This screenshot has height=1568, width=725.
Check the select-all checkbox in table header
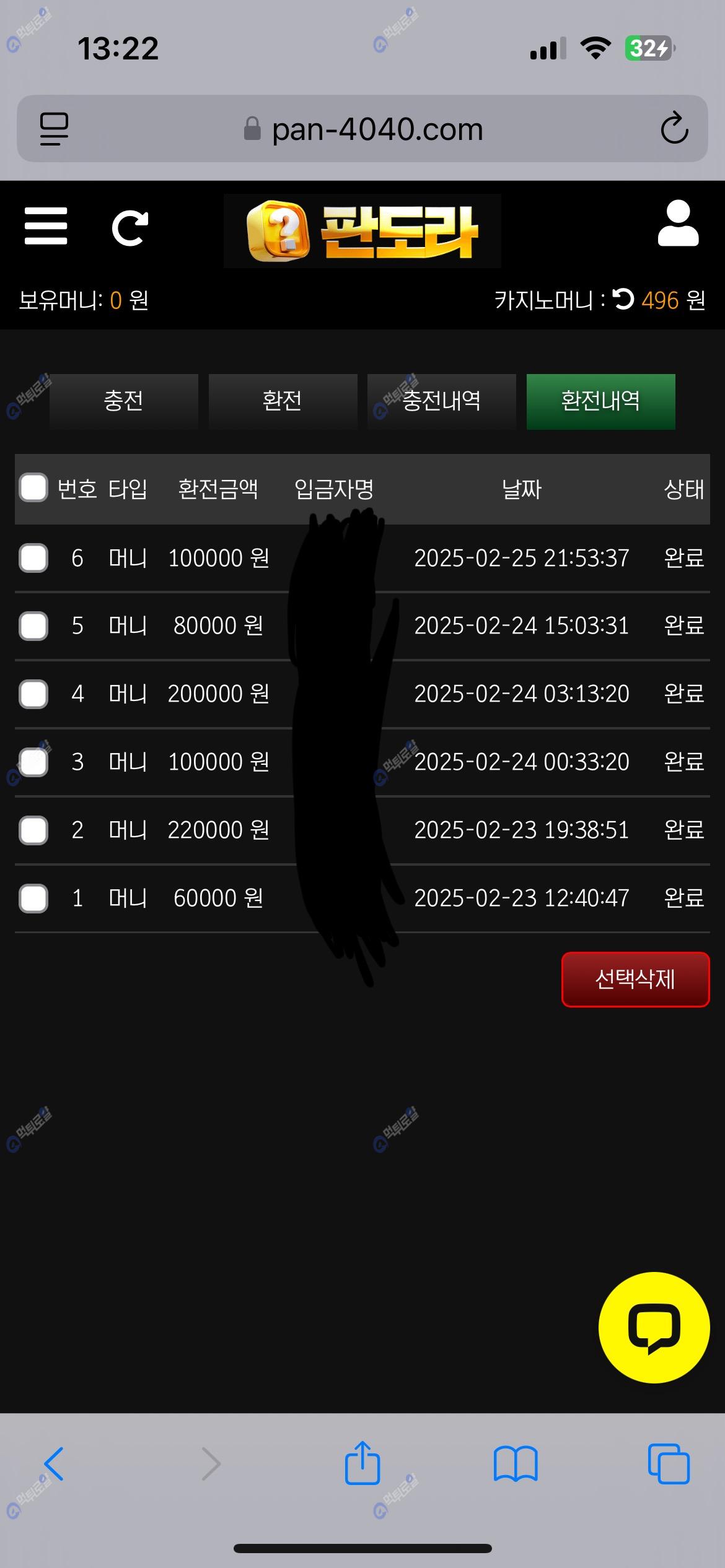[x=33, y=488]
